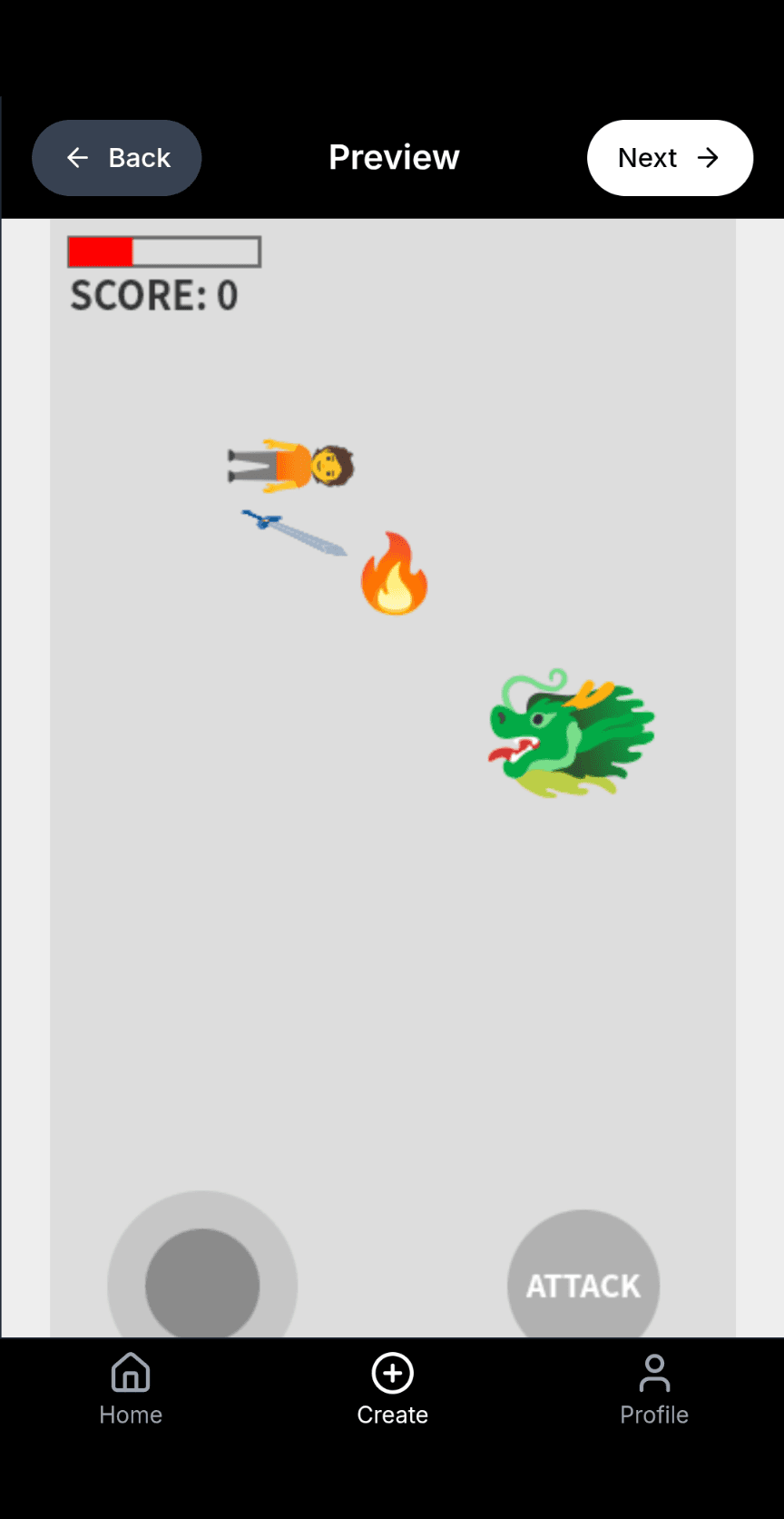Tap the dragon enemy sprite
Screen dimensions: 784x1519
click(570, 732)
